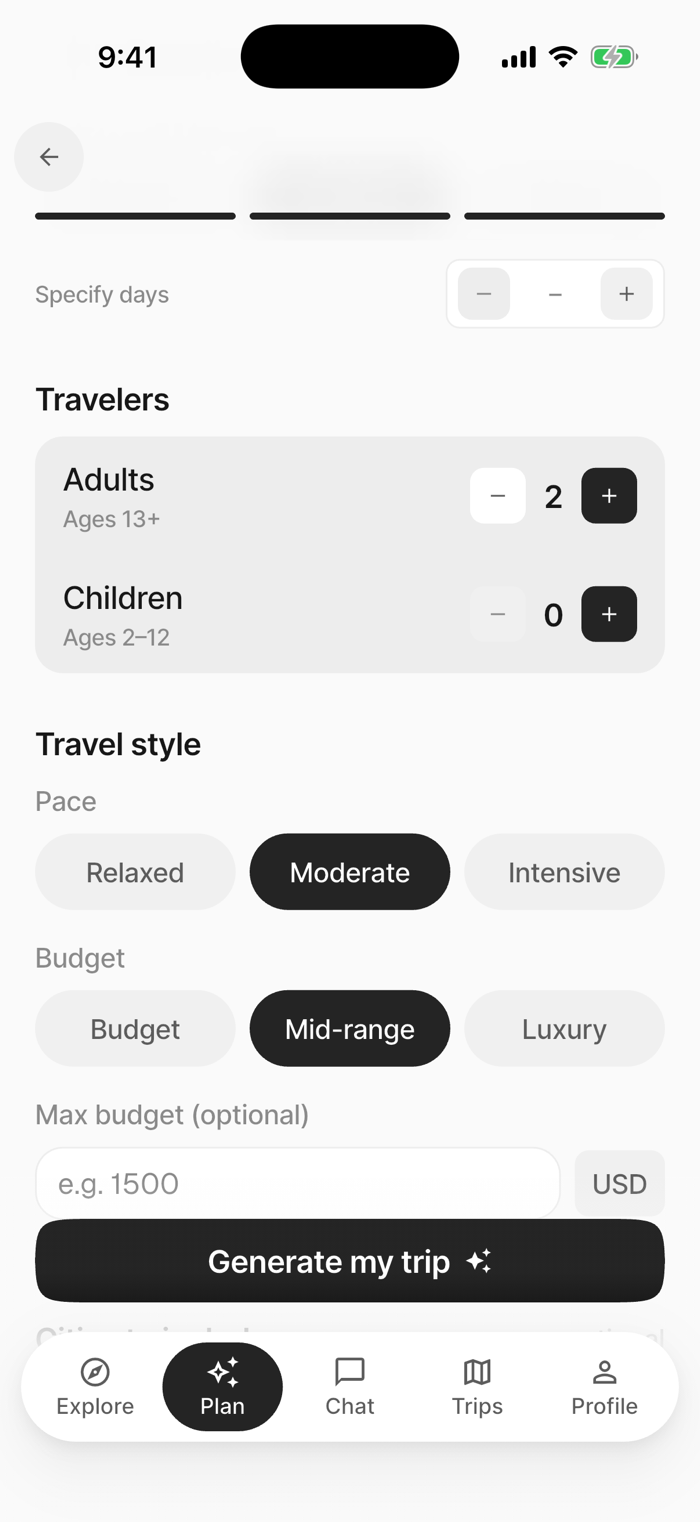Select the Budget spending level
Screen dimensions: 700x1522
pyautogui.click(x=135, y=1029)
